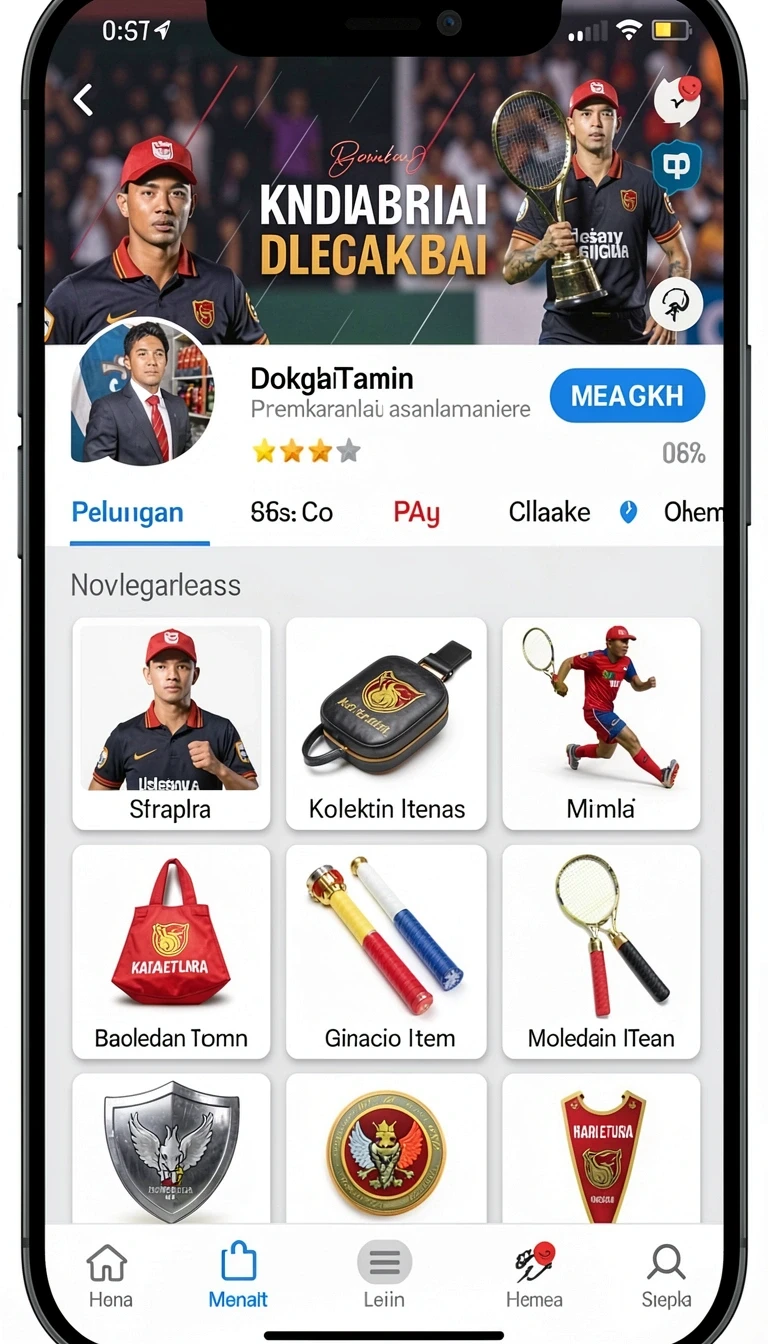Image resolution: width=768 pixels, height=1344 pixels.
Task: Open the Siepla search tab
Action: [x=666, y=1276]
